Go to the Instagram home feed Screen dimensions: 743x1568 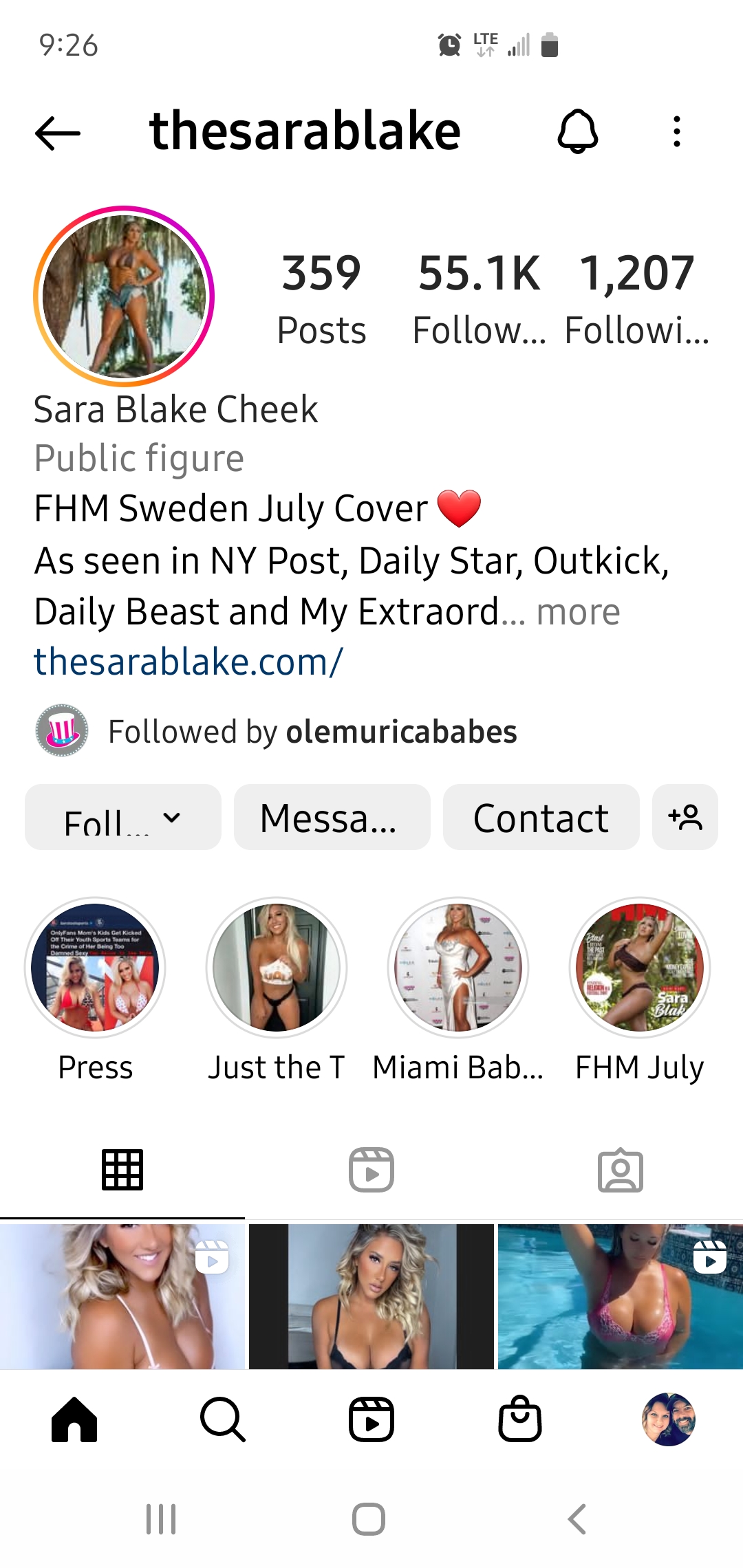pyautogui.click(x=74, y=1419)
